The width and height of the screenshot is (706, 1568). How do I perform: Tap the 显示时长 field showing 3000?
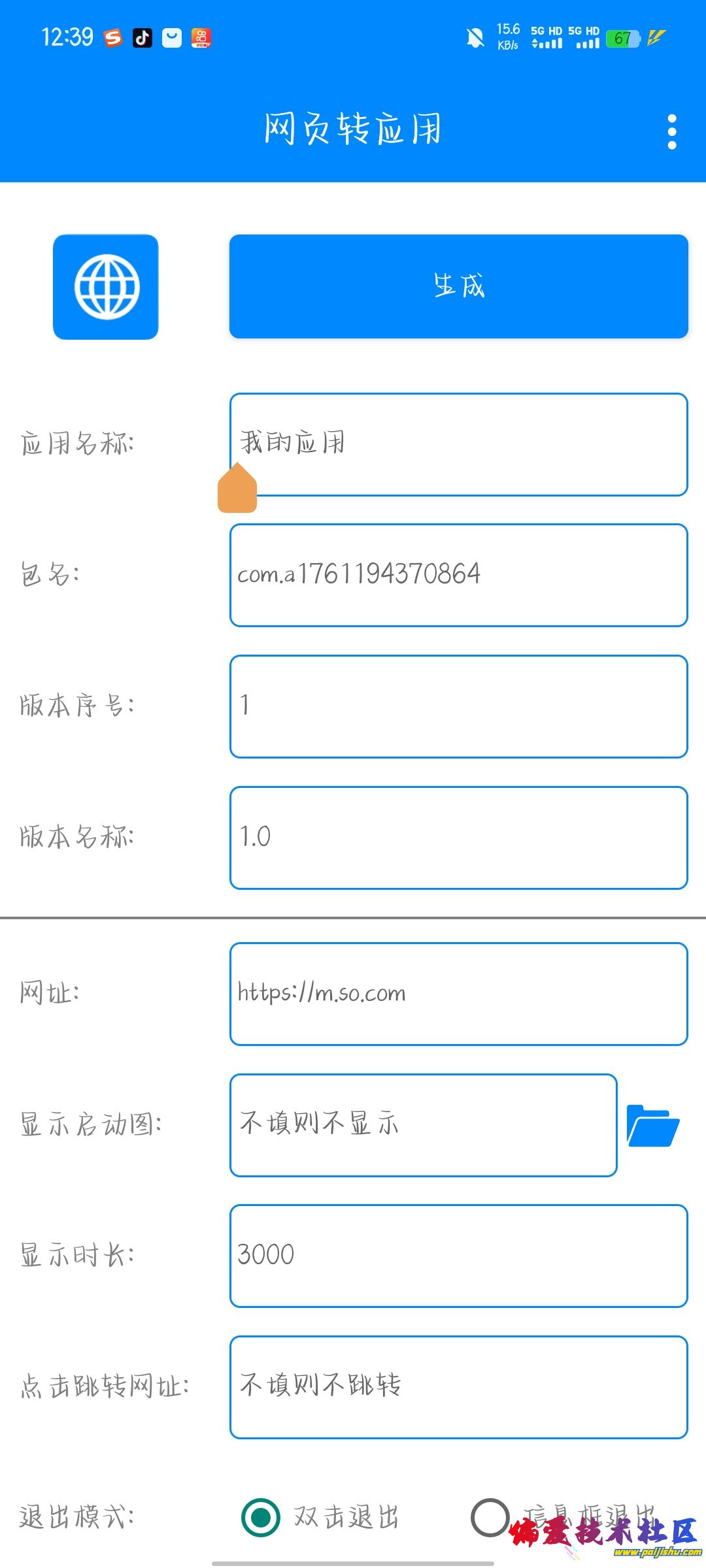click(x=458, y=1254)
